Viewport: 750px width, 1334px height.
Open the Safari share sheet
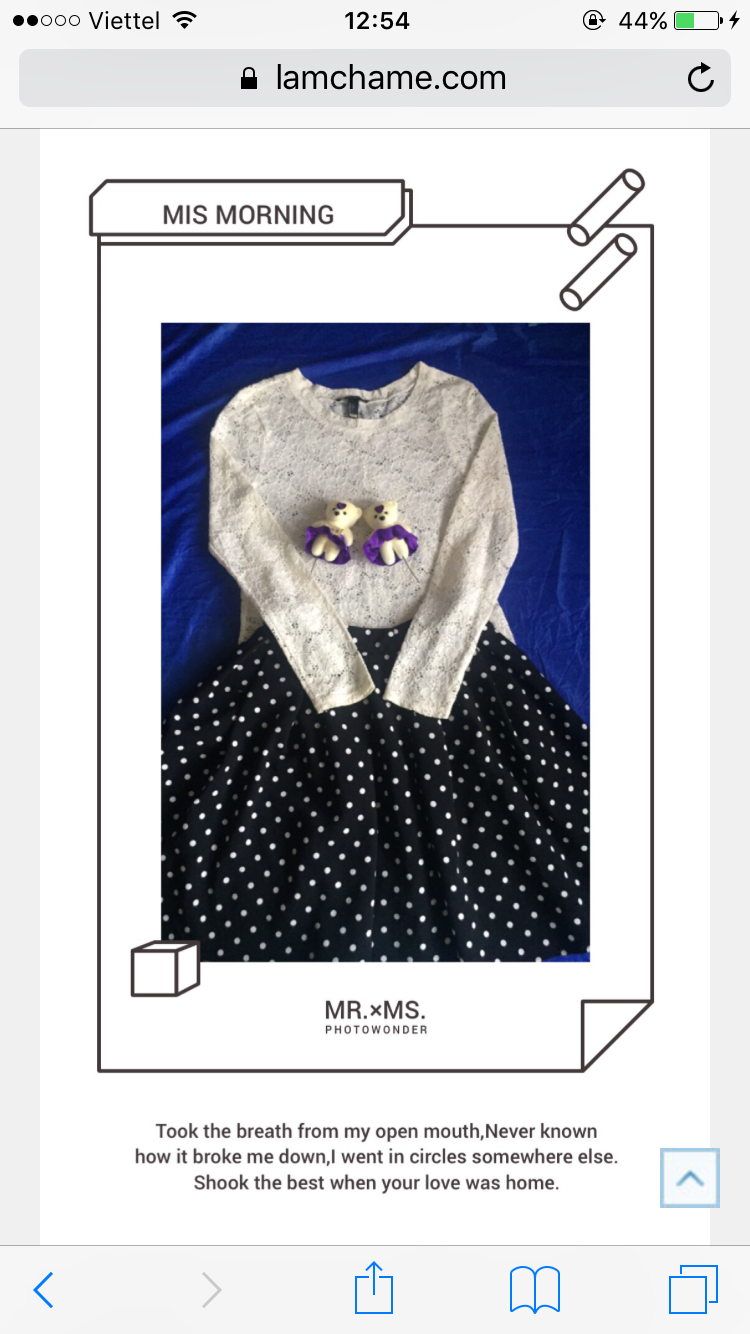(374, 1288)
